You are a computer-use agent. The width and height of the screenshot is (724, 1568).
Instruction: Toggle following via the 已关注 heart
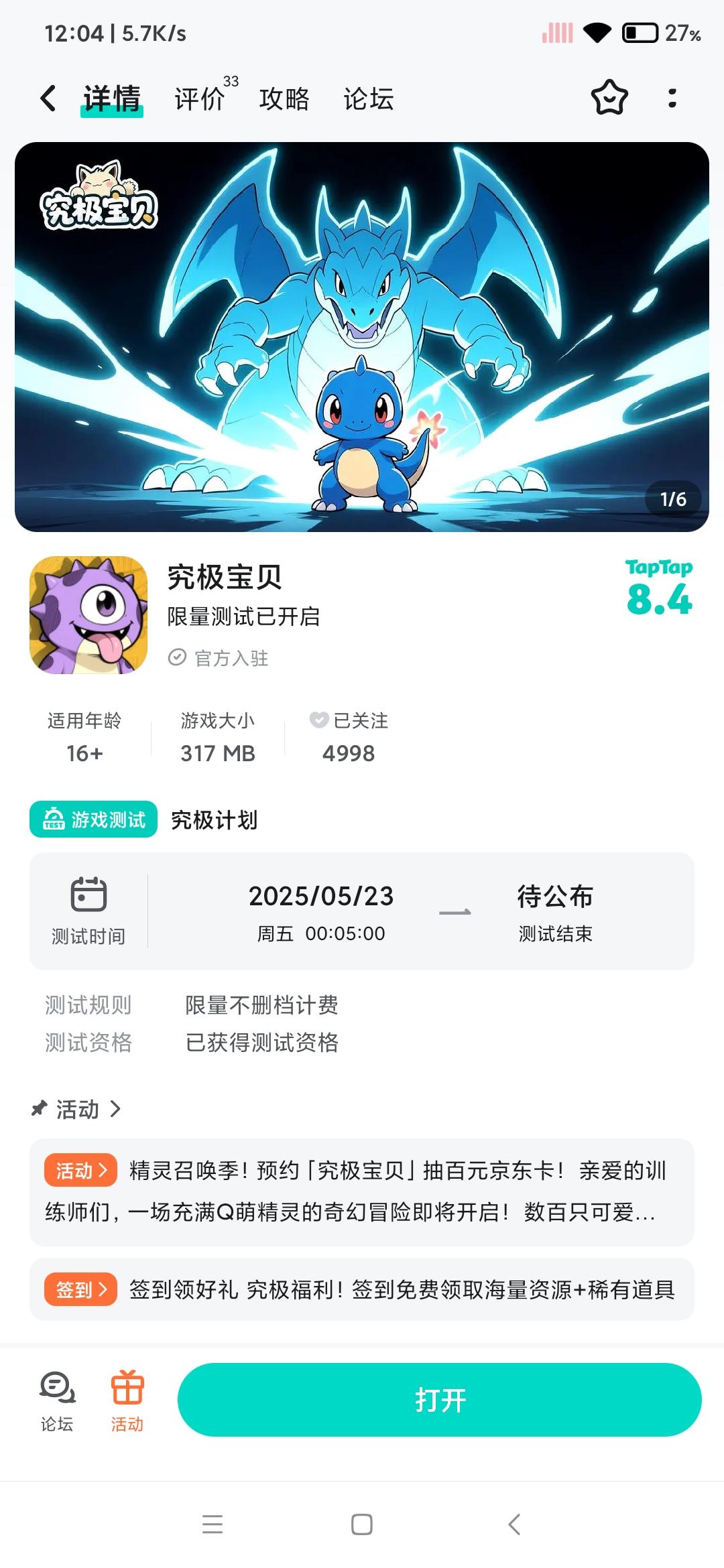coord(318,721)
